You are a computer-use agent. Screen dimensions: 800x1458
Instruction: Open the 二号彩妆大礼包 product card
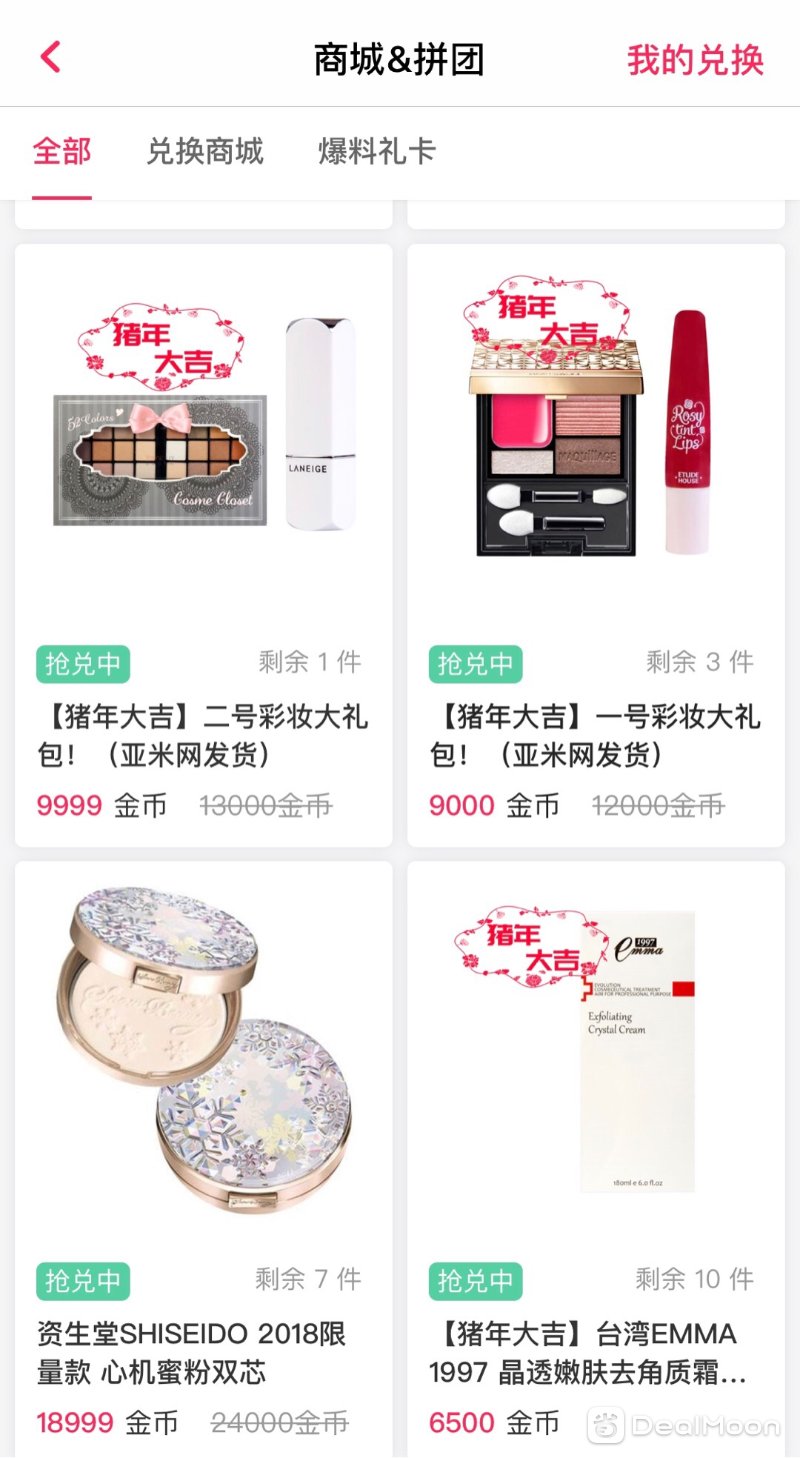click(x=204, y=546)
